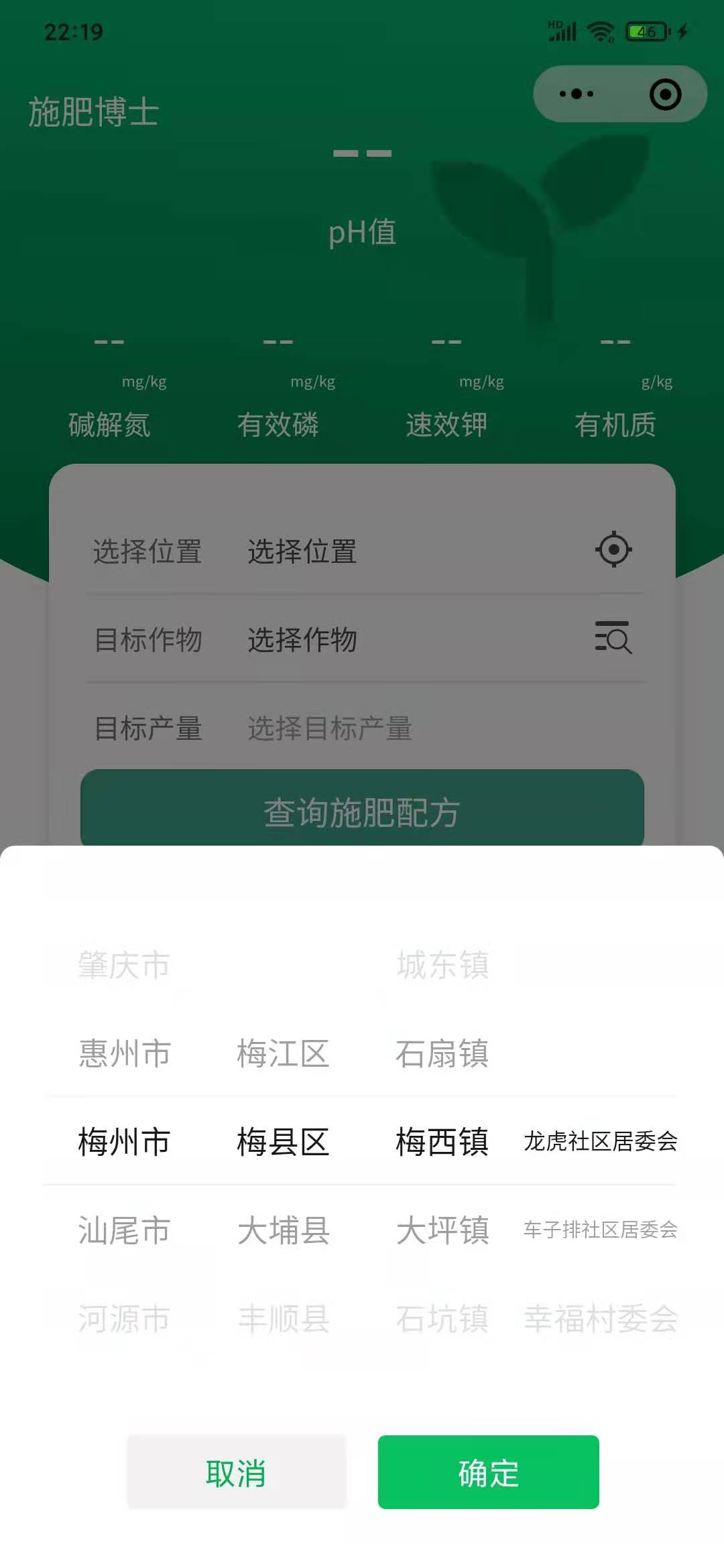This screenshot has width=724, height=1568.
Task: Select 车子排社区居委会 in the village column
Action: (600, 1230)
